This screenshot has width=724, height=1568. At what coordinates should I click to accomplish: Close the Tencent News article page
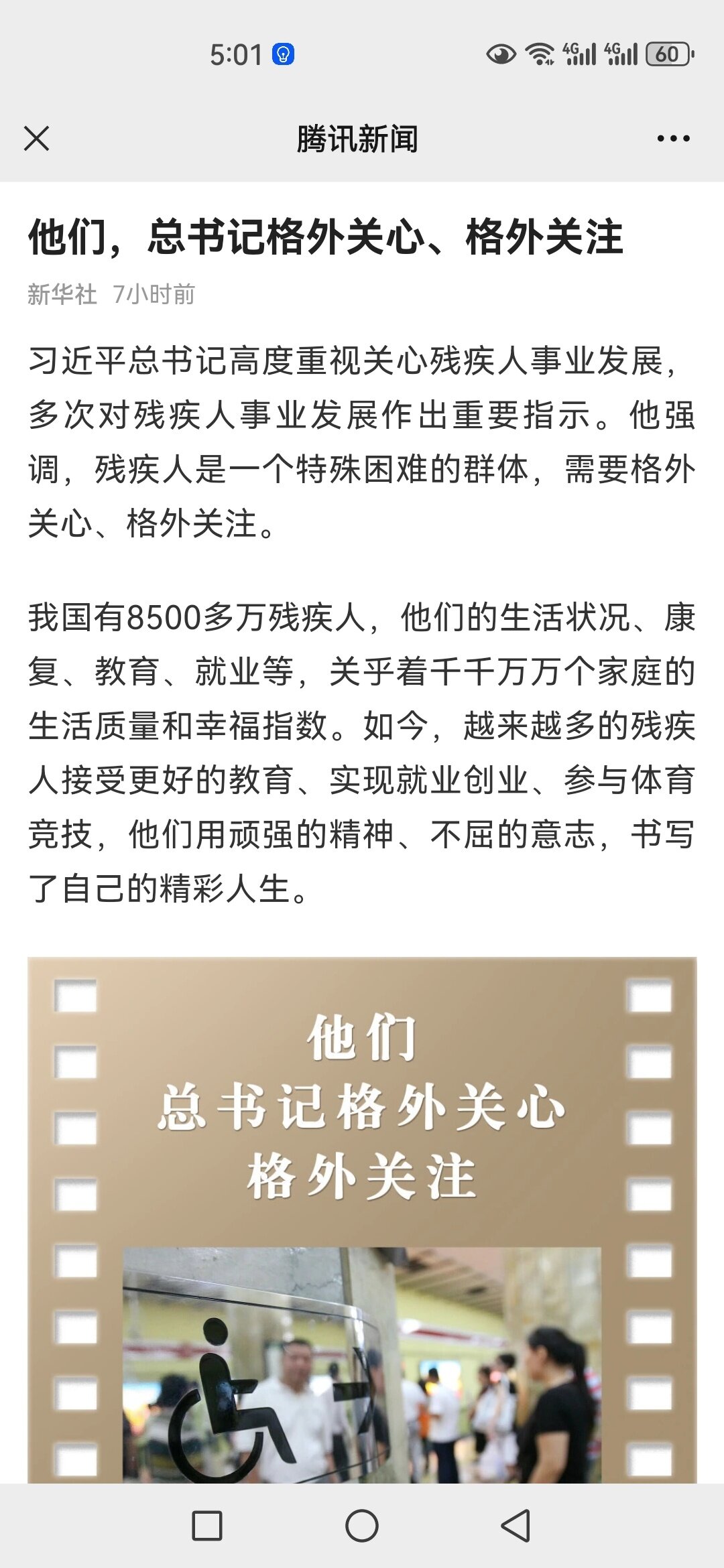36,139
